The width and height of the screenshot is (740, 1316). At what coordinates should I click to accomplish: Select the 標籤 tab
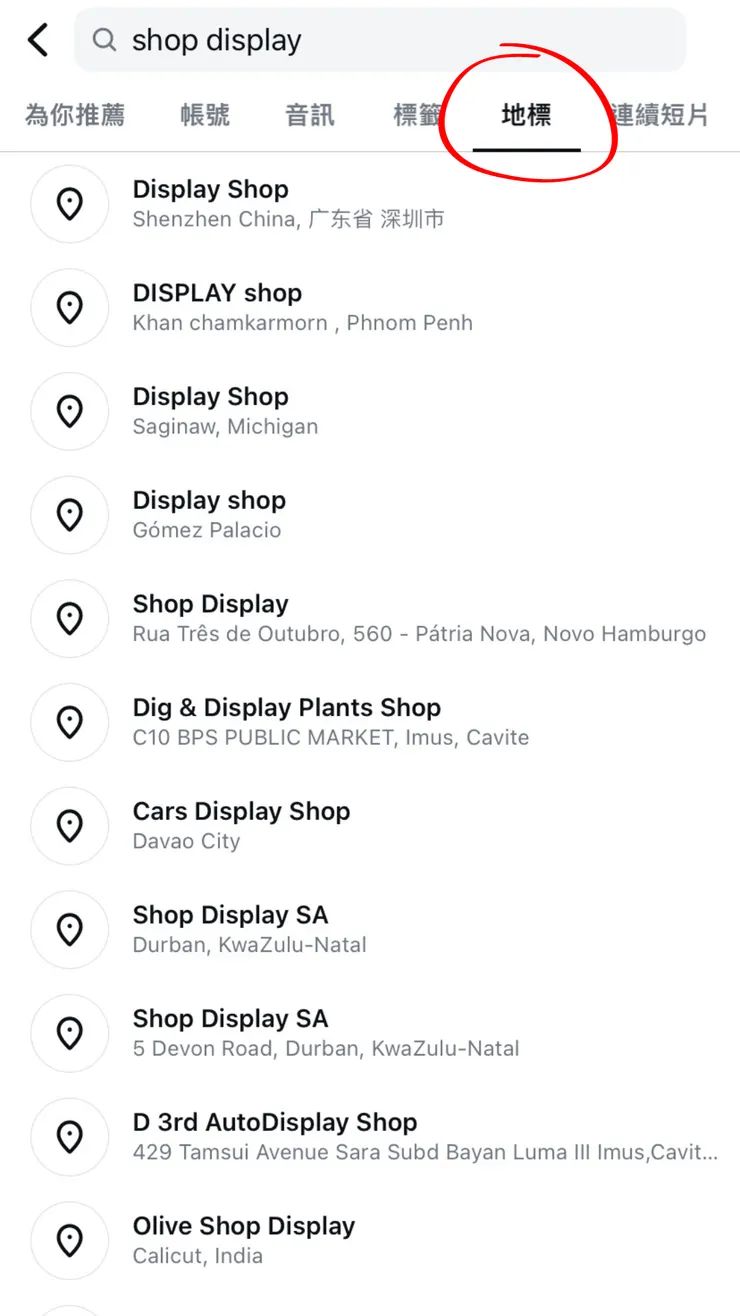(x=417, y=115)
